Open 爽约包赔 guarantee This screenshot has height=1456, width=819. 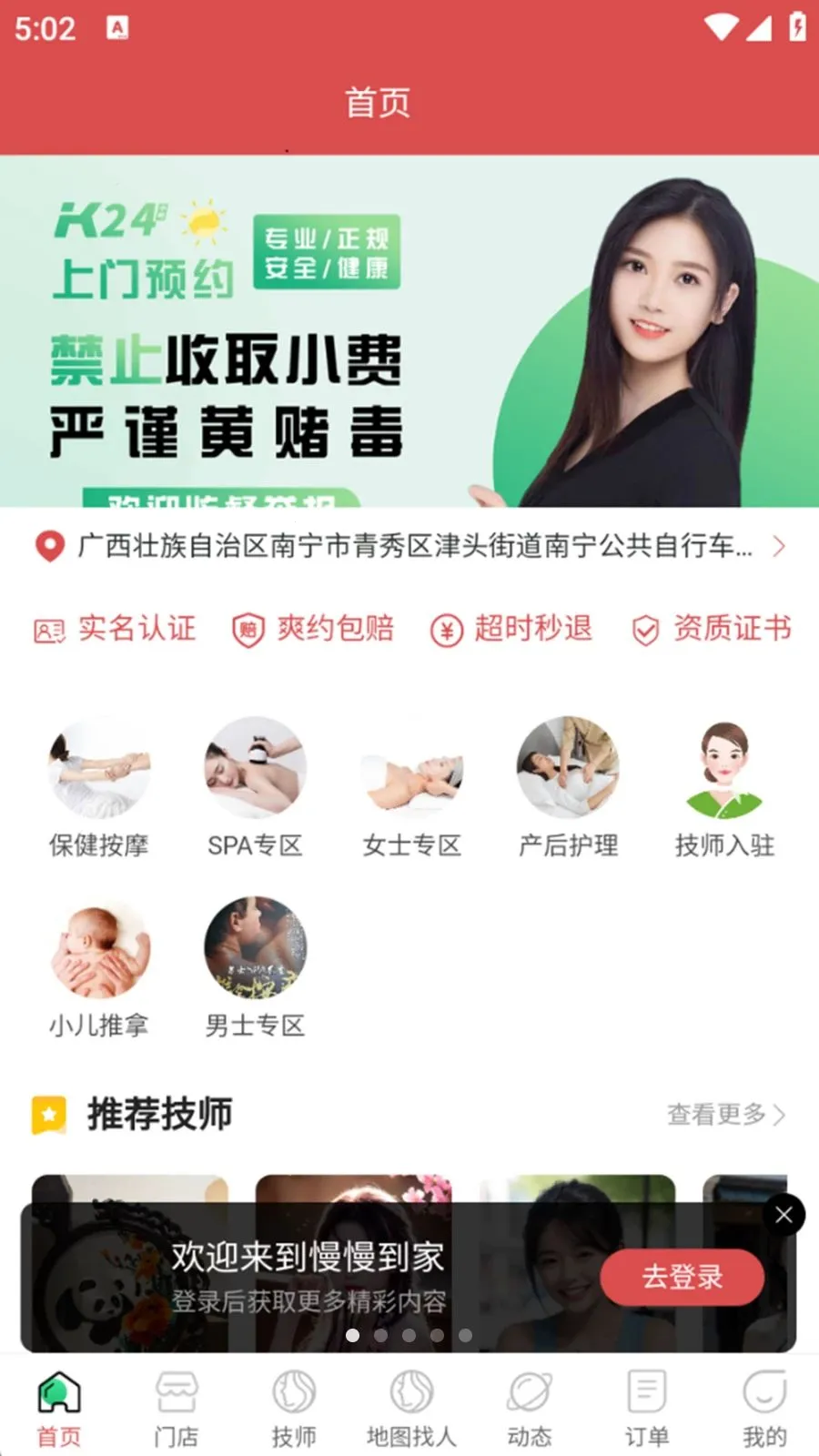pyautogui.click(x=313, y=629)
